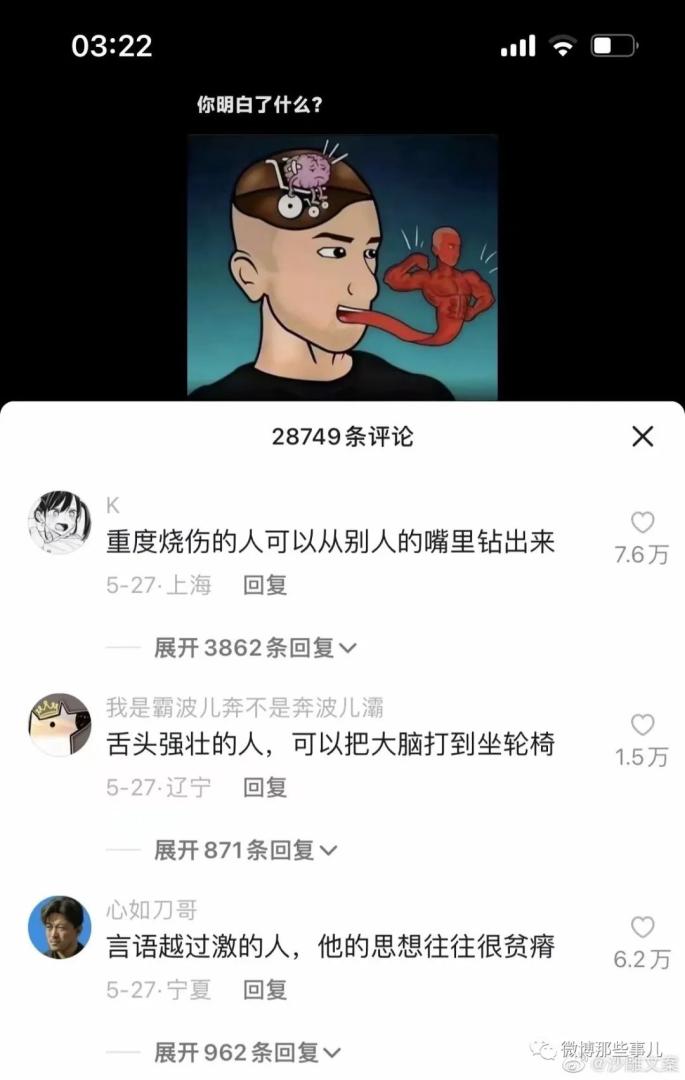Like 心如刀哥's comment
The height and width of the screenshot is (1080, 685).
point(642,928)
